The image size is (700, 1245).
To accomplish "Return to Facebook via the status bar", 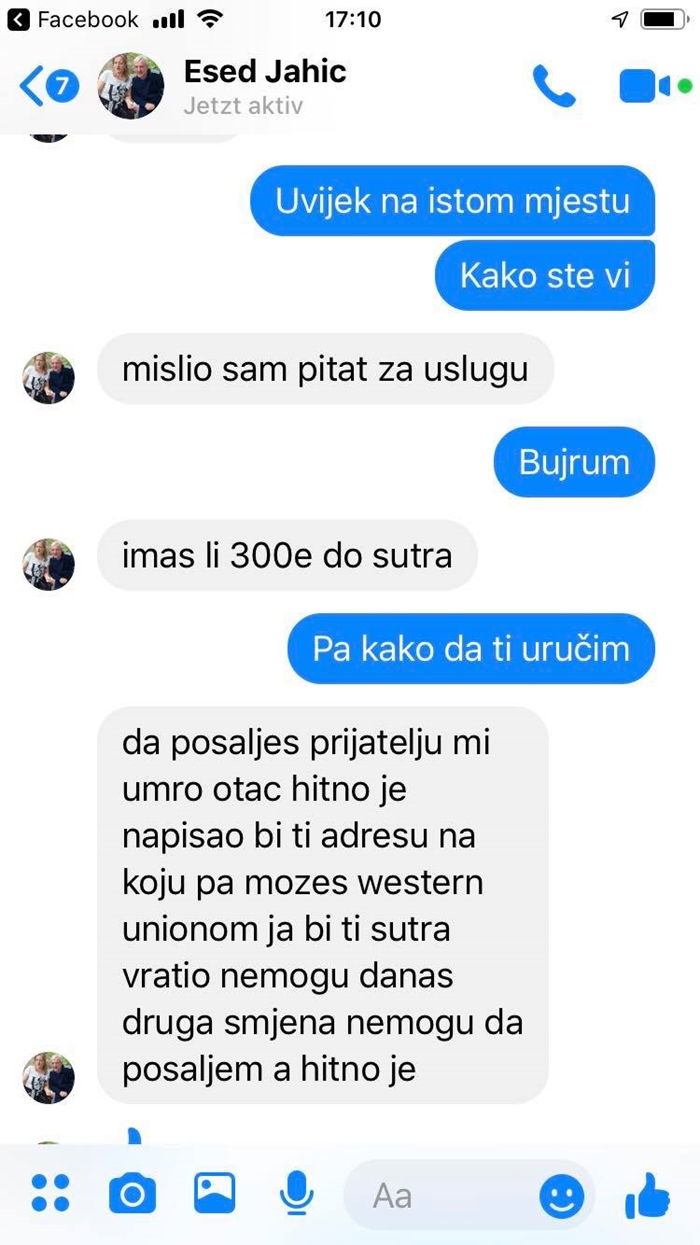I will [x=73, y=19].
